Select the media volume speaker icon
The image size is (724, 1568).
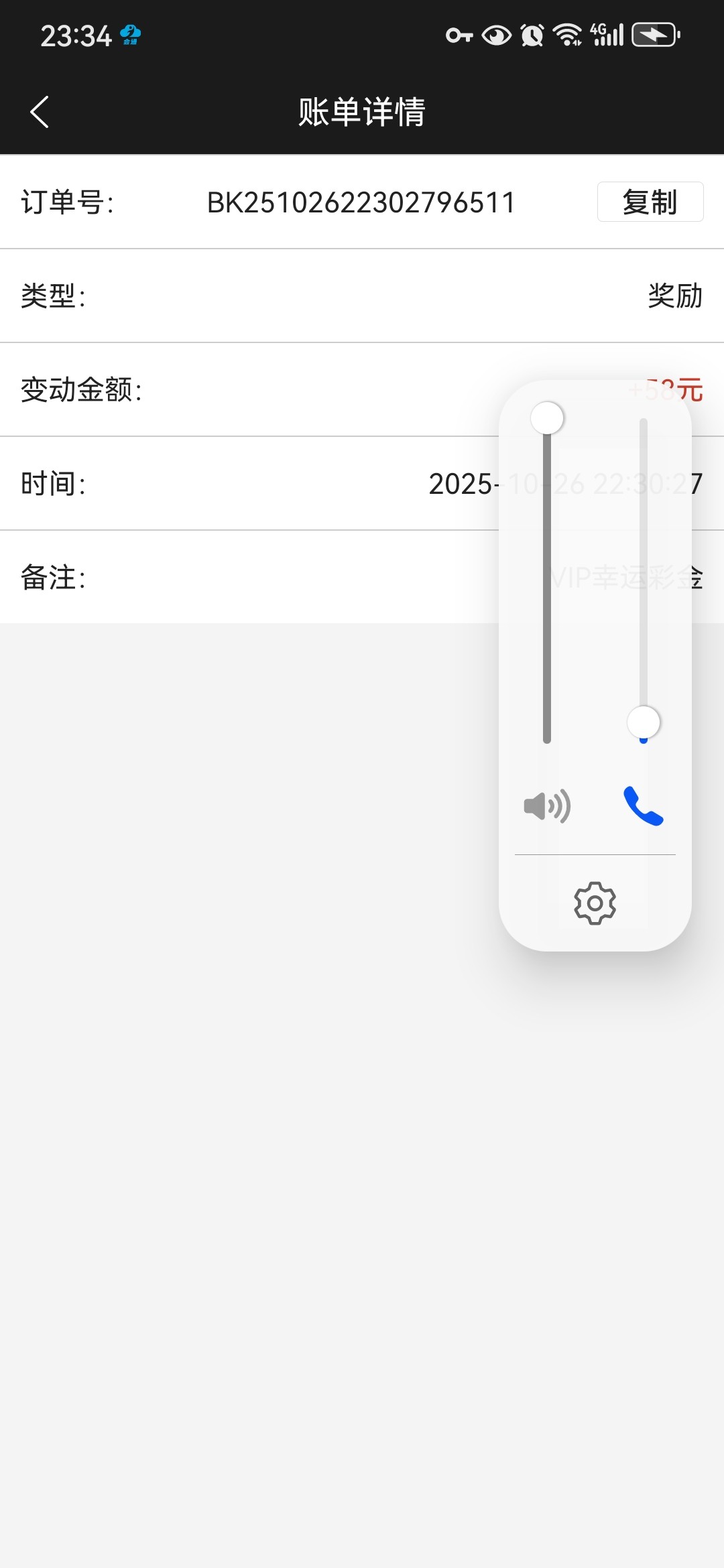546,806
